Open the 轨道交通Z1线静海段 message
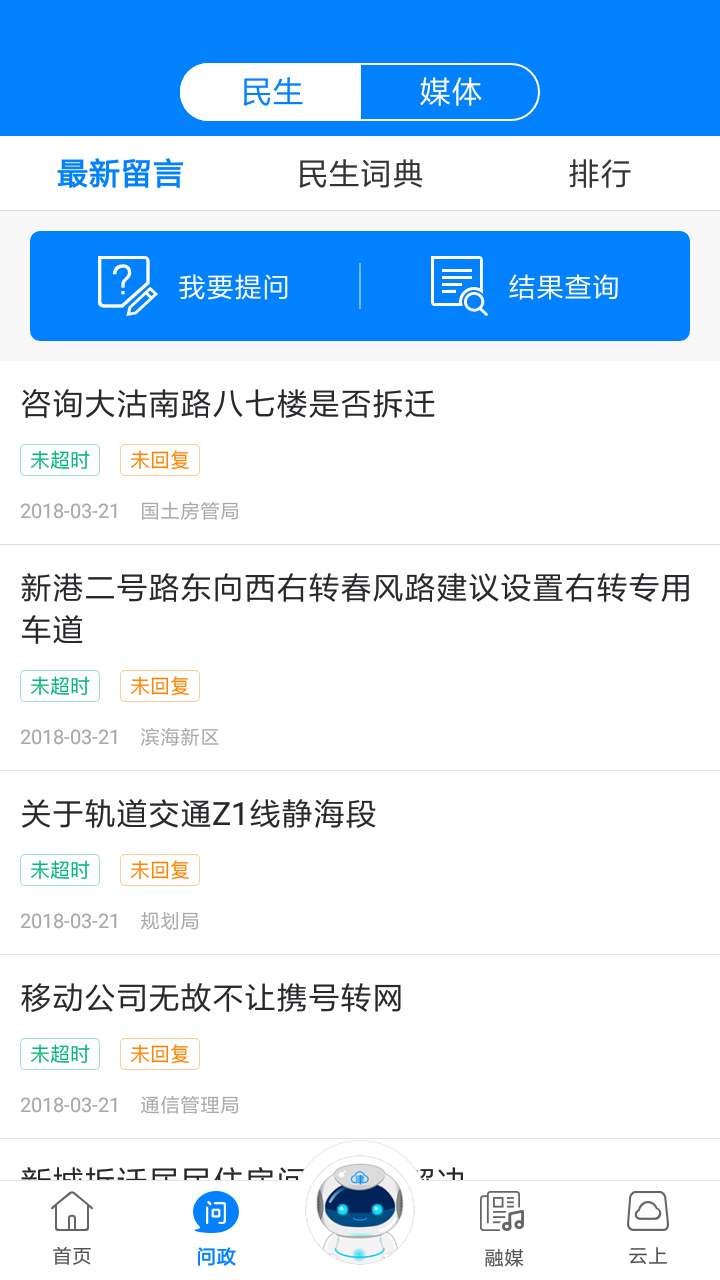The image size is (720, 1280). click(197, 815)
